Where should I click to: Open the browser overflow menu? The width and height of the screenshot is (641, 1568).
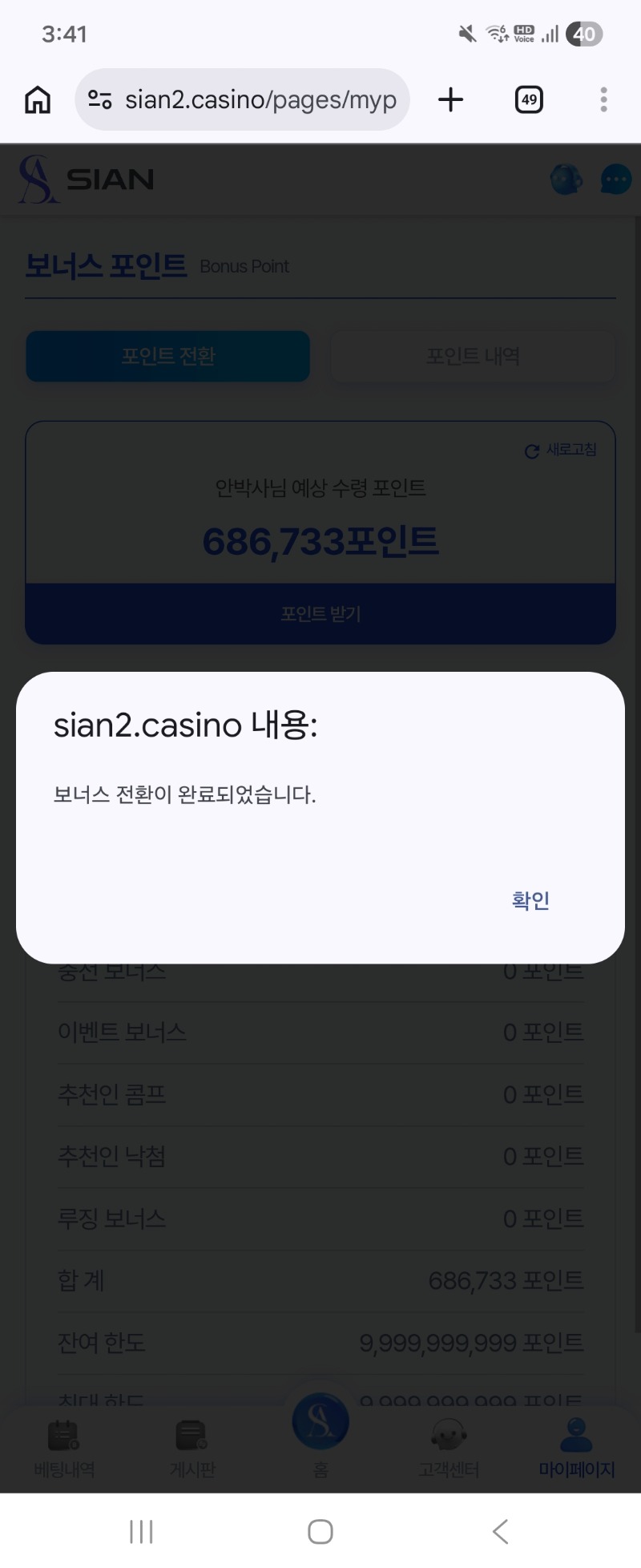coord(603,100)
